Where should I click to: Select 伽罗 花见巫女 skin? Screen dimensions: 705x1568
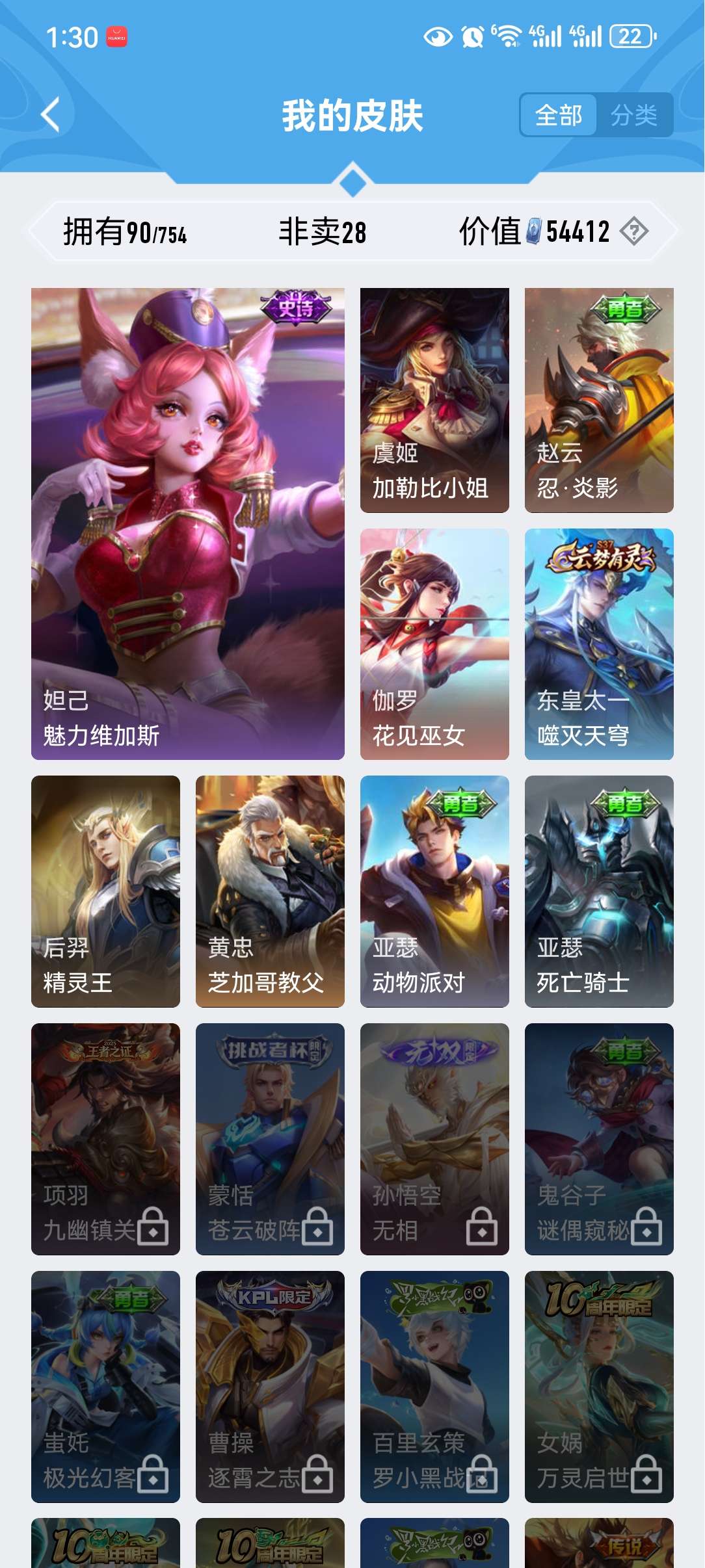(434, 644)
